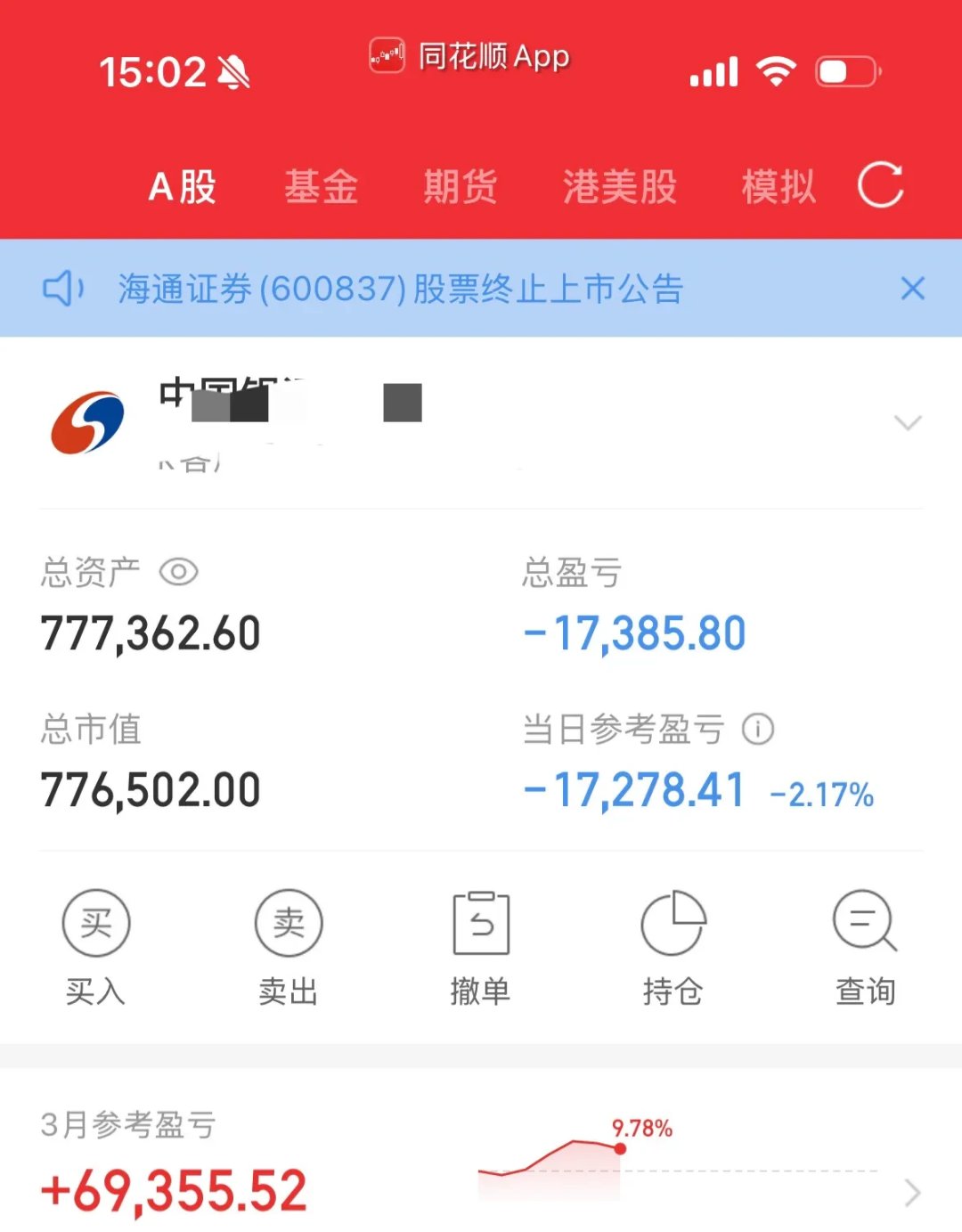
Task: Open 持仓 (Positions) via pie chart icon
Action: tap(673, 924)
